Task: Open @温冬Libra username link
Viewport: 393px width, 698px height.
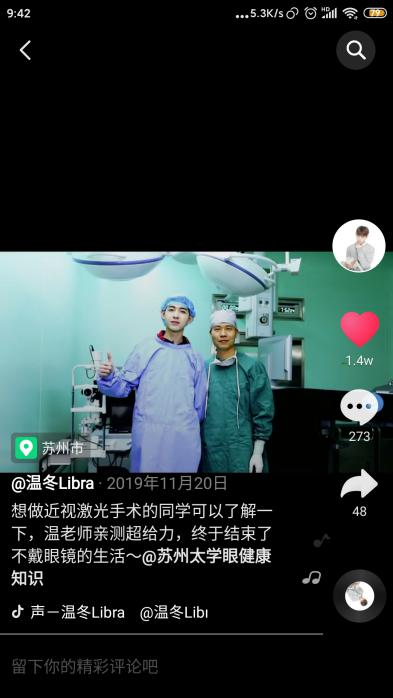Action: pos(53,483)
